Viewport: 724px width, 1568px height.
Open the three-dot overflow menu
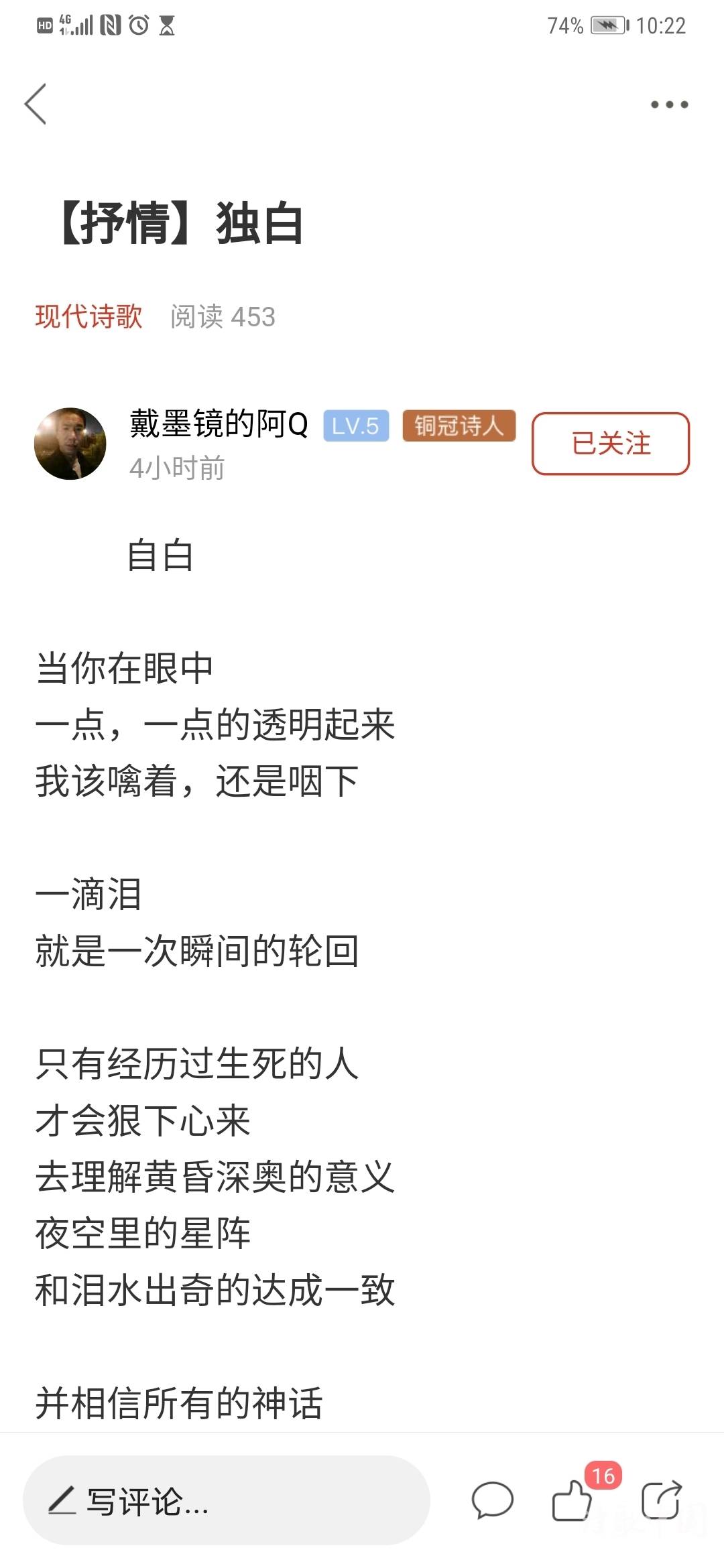coord(669,105)
